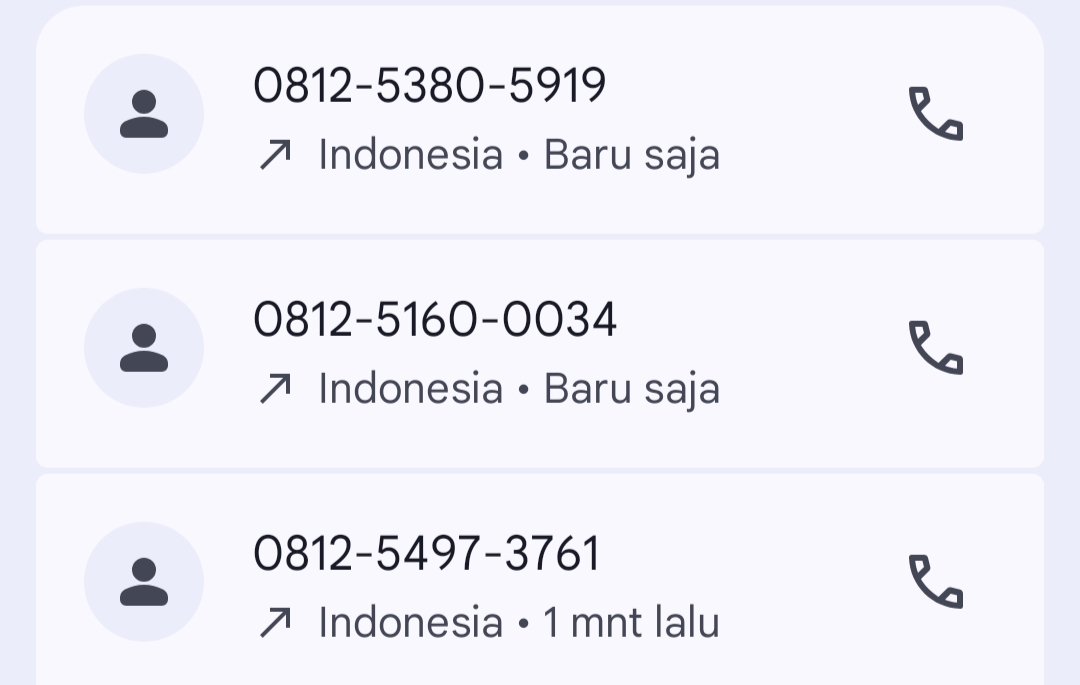Tap the contact avatar beside 0812-5380-5919
This screenshot has width=1080, height=685.
(x=144, y=114)
